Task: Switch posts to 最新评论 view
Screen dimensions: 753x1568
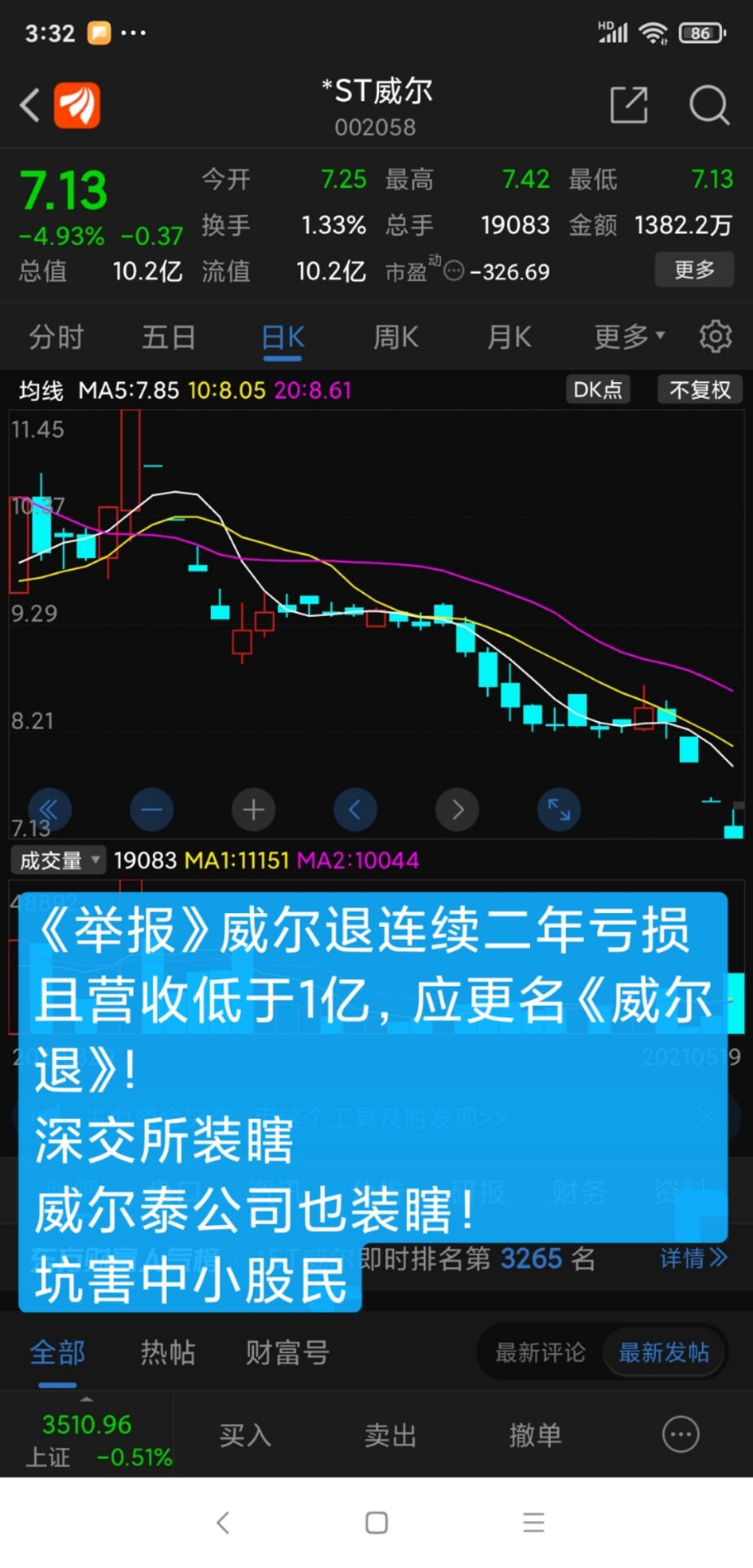Action: click(538, 1352)
